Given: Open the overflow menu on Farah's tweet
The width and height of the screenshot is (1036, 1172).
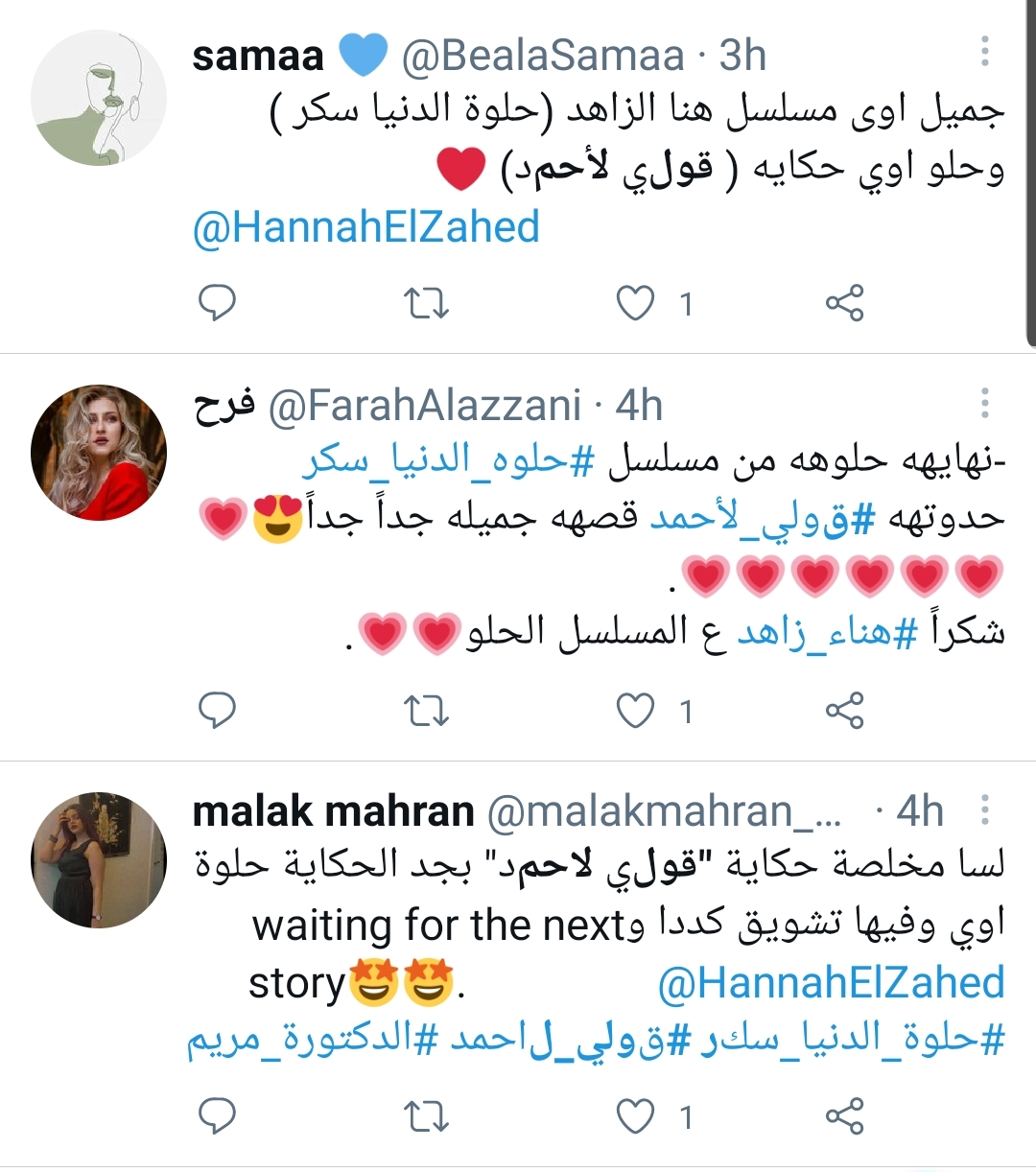Looking at the screenshot, I should [x=984, y=404].
